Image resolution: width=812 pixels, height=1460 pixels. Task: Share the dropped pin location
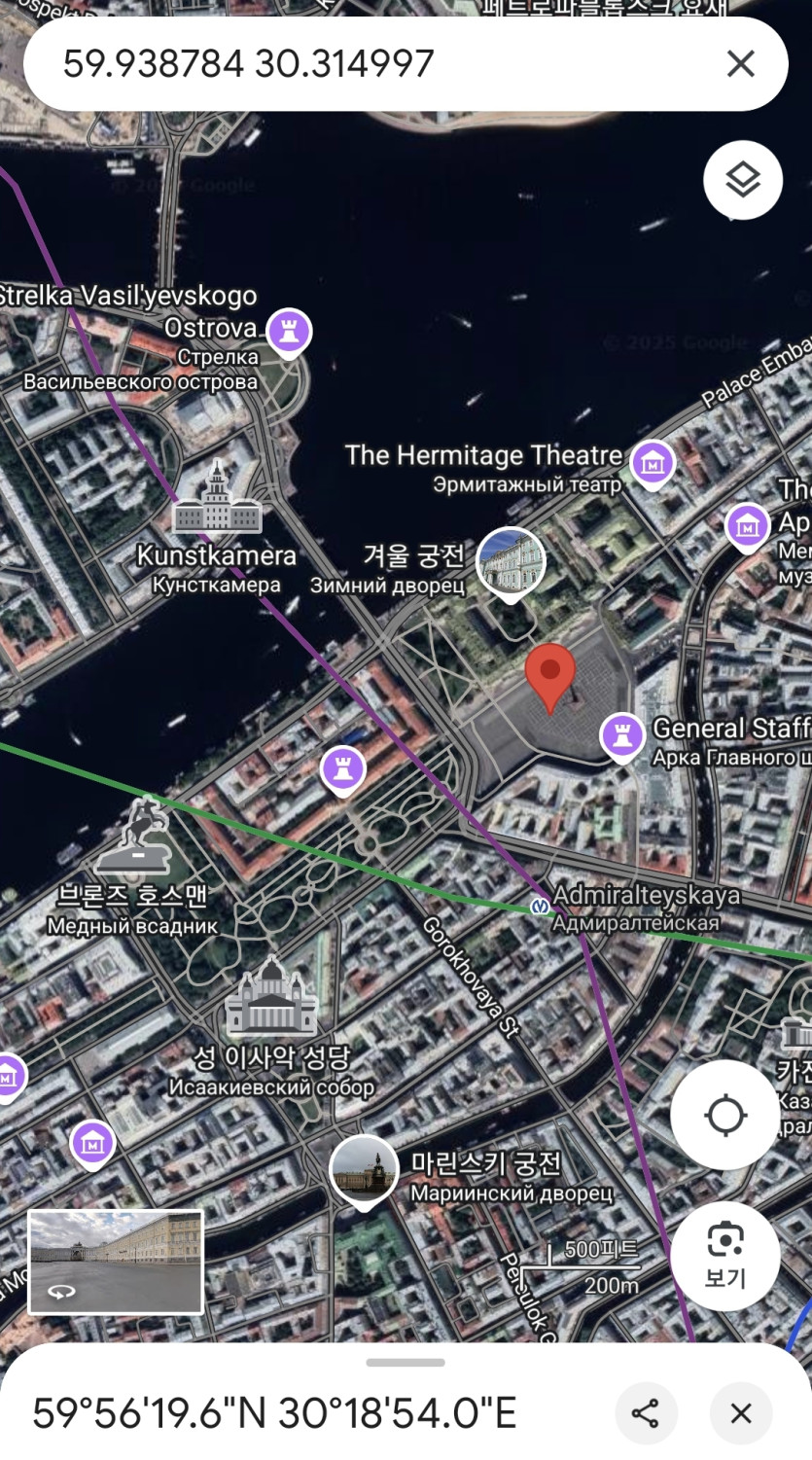646,1413
